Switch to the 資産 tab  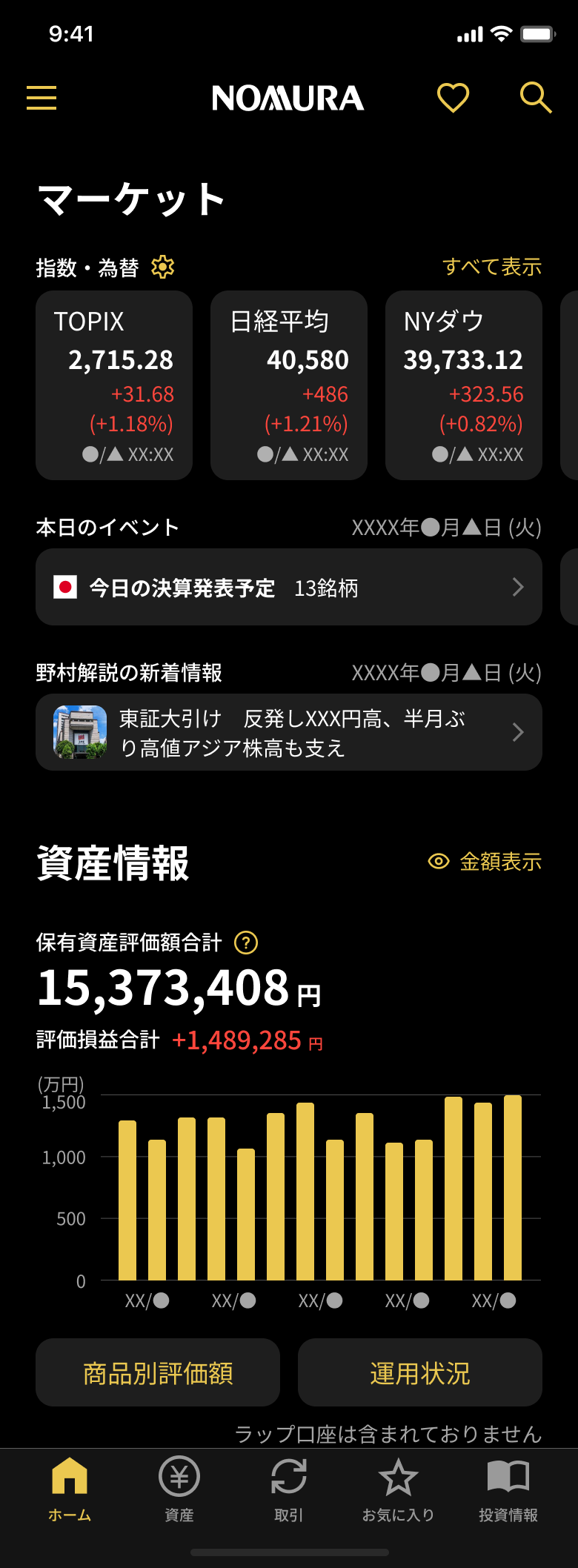pos(179,1489)
